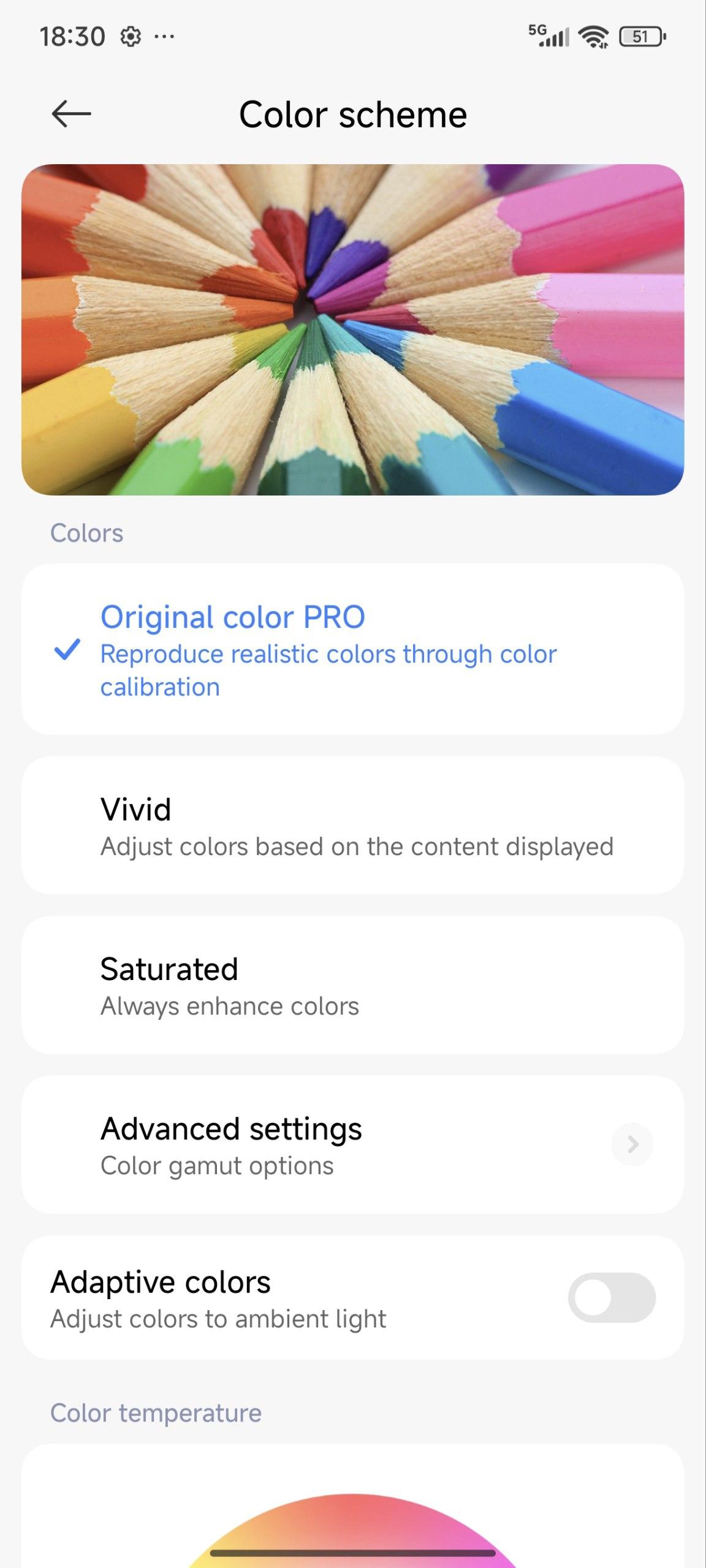Image resolution: width=706 pixels, height=1568 pixels.
Task: Open Advanced settings for color gamut
Action: pos(353,1145)
